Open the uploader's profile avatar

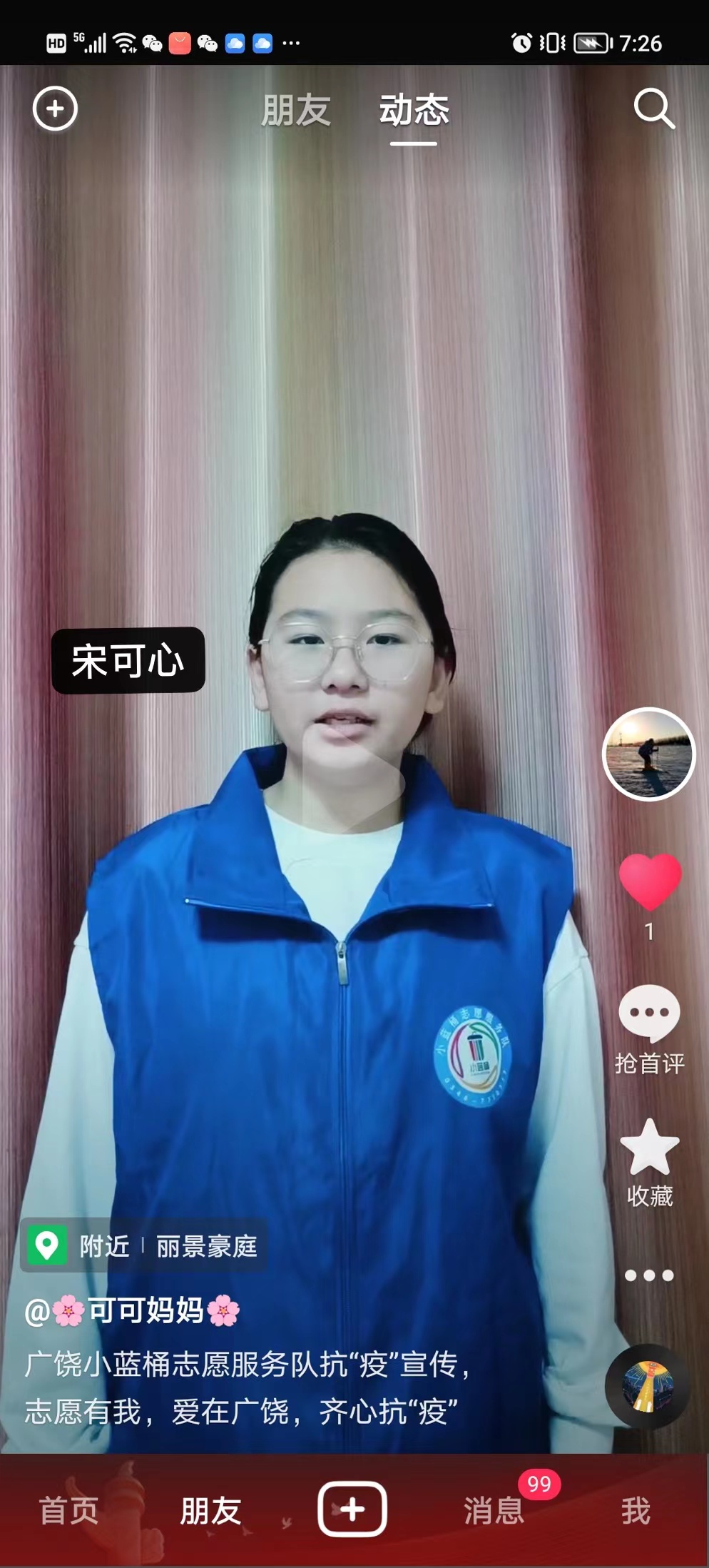click(x=649, y=754)
